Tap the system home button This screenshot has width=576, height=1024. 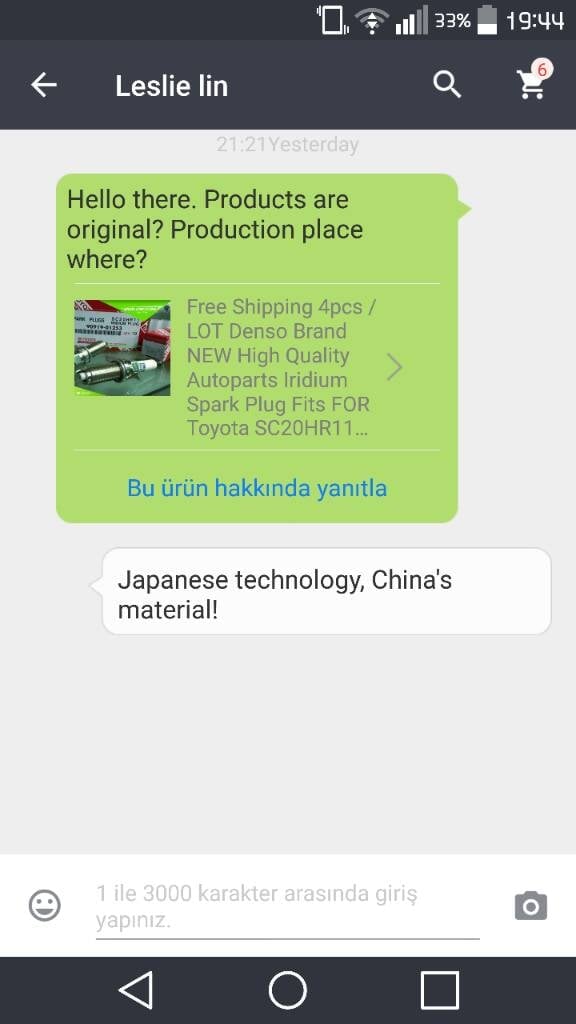point(287,990)
